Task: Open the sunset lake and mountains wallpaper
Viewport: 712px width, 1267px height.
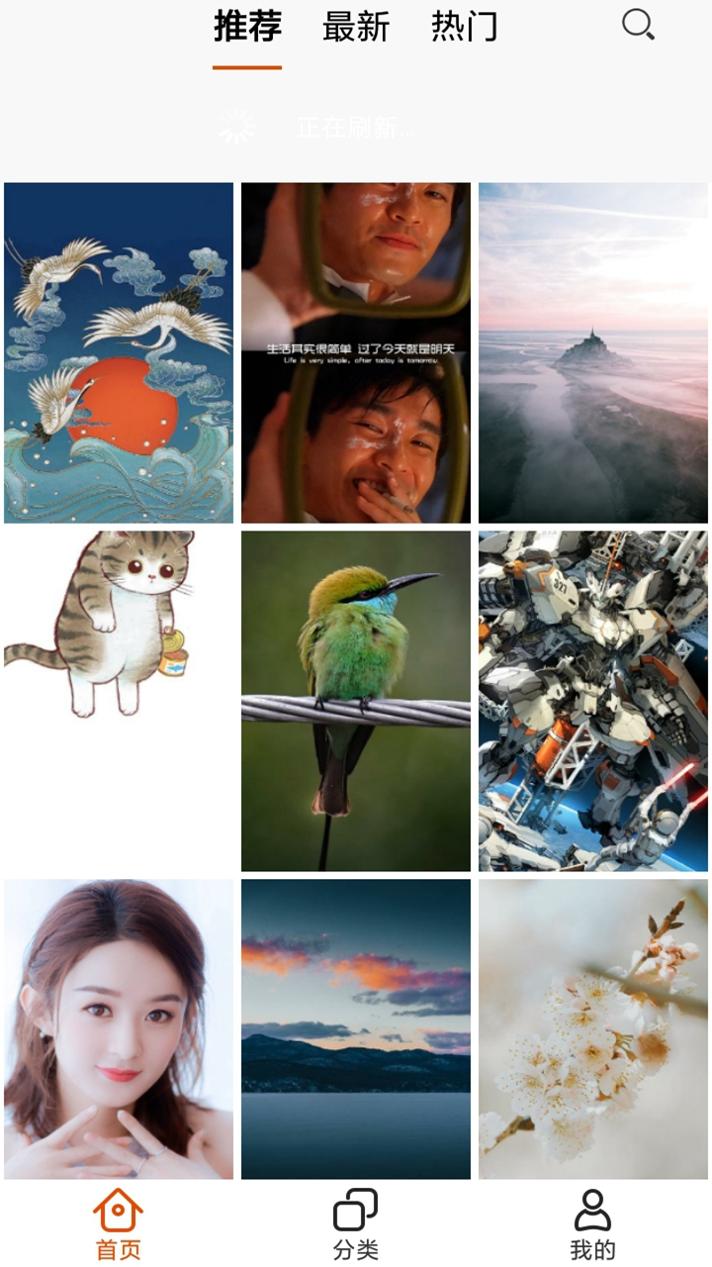Action: tap(355, 1028)
